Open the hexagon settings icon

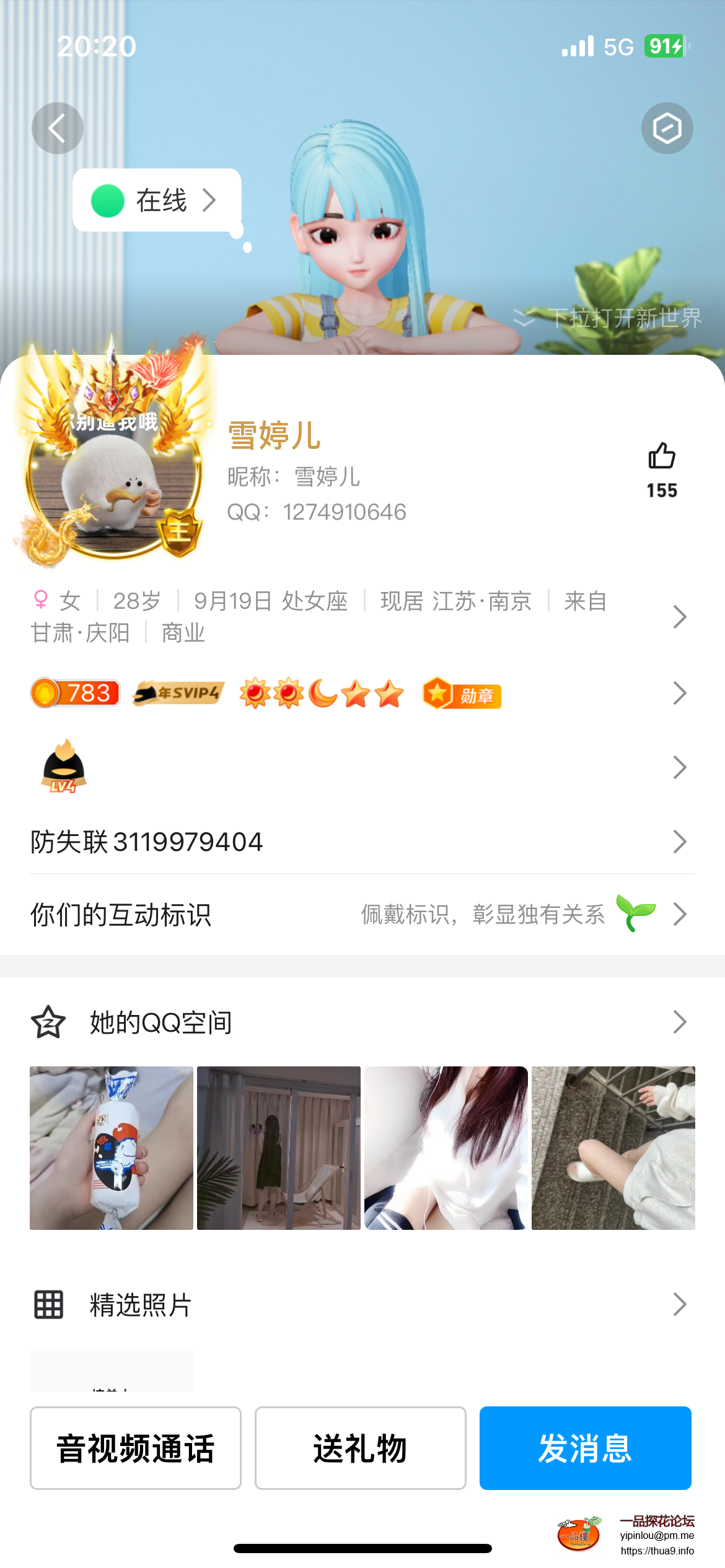coord(667,128)
